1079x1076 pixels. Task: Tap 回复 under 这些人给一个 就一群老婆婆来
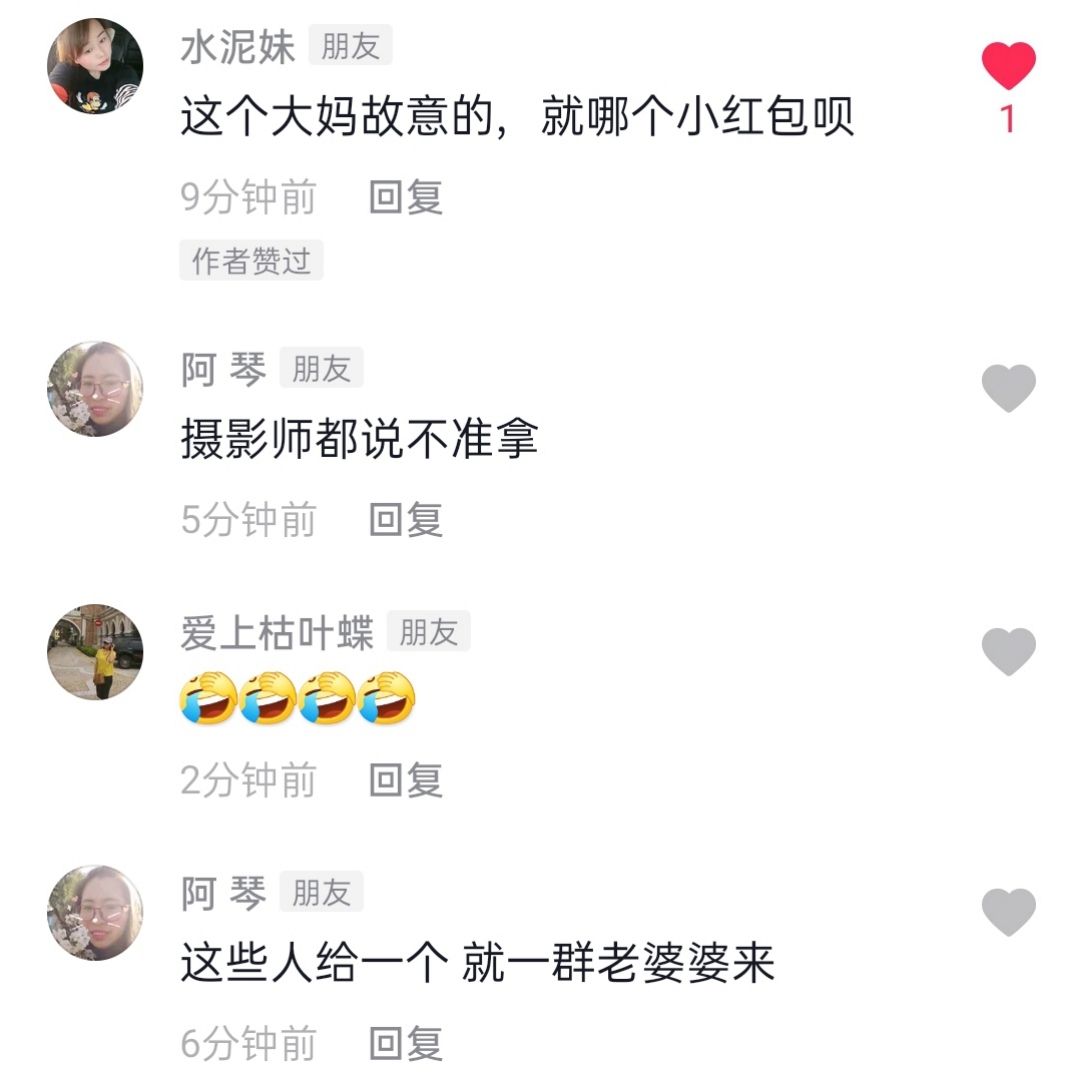coord(405,1044)
